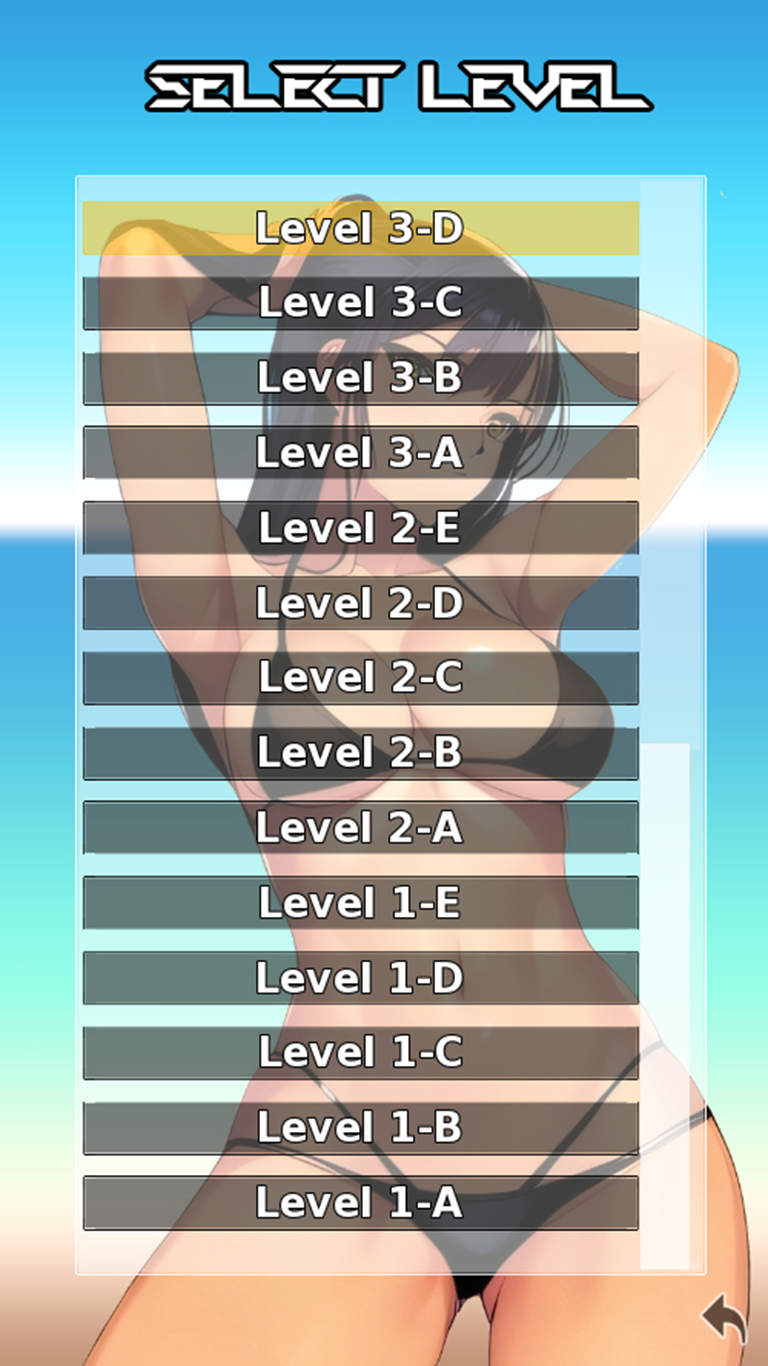Choose Level 1-C
The height and width of the screenshot is (1366, 768).
pyautogui.click(x=361, y=1053)
